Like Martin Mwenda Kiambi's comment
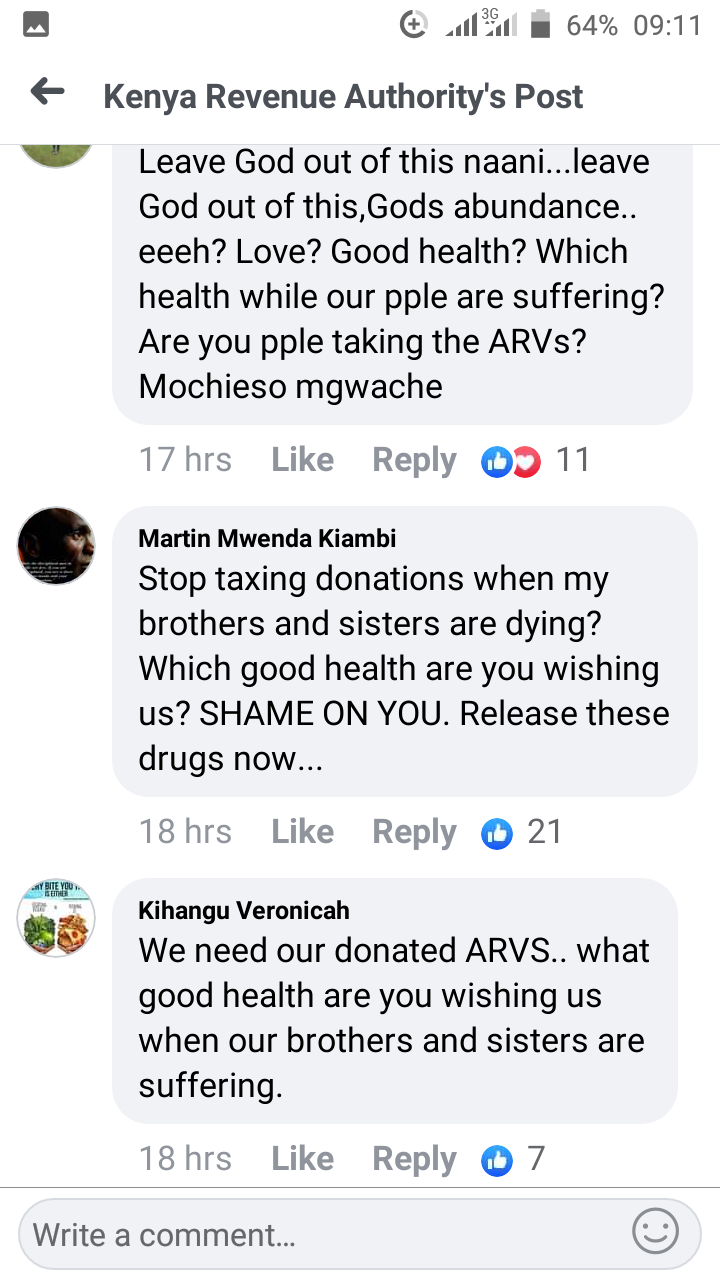The height and width of the screenshot is (1280, 720). coord(302,832)
